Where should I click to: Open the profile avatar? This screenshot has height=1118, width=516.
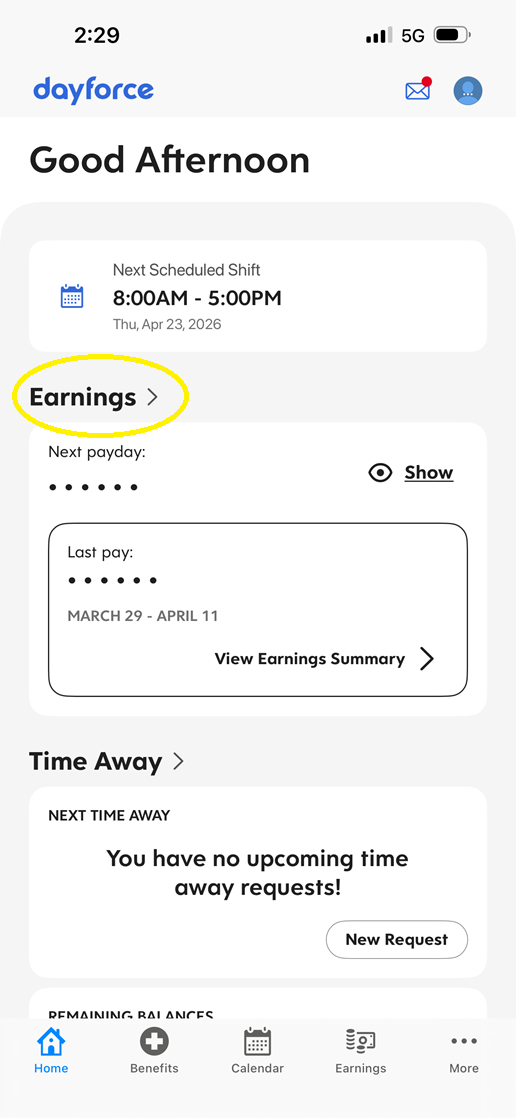[468, 91]
